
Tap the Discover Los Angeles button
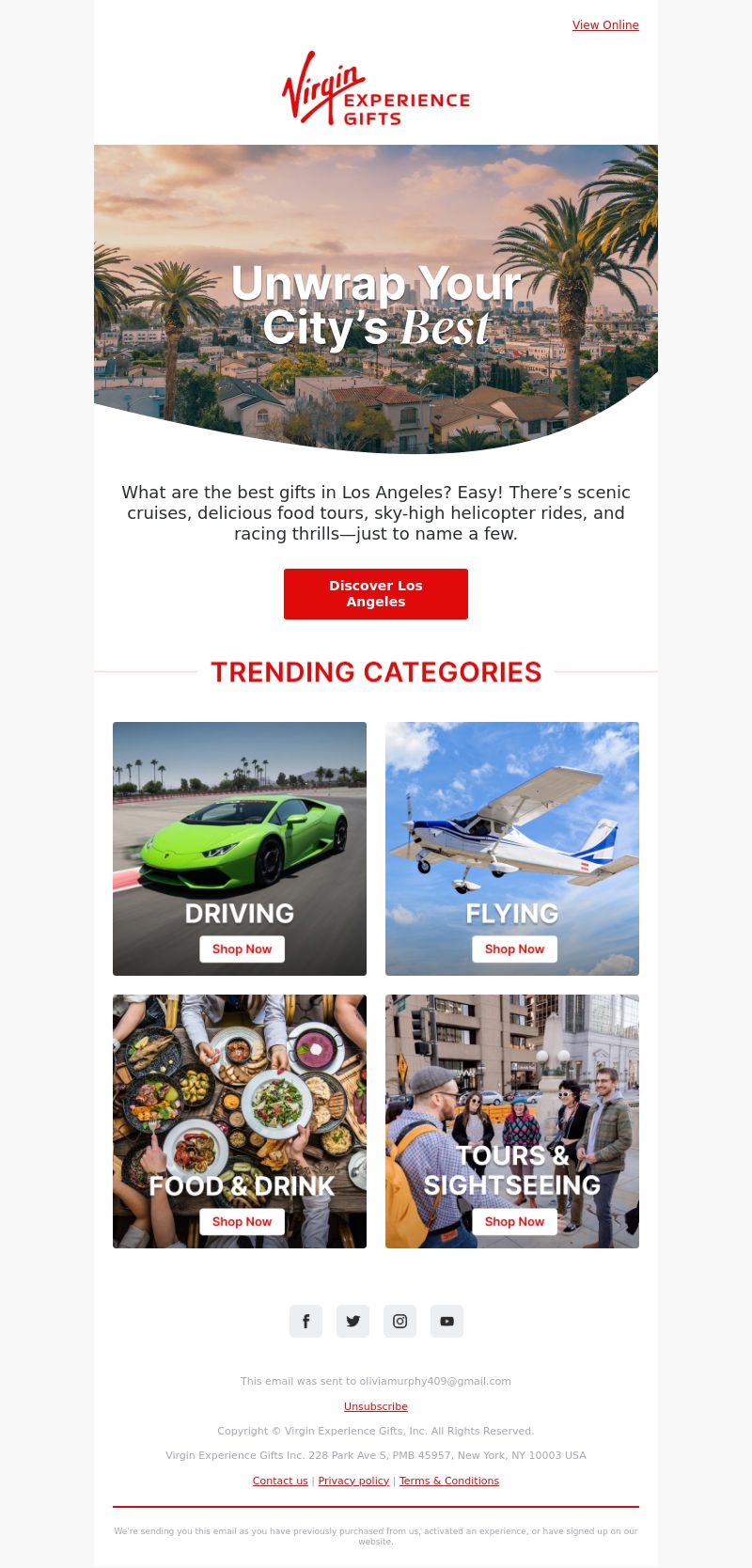[x=376, y=593]
